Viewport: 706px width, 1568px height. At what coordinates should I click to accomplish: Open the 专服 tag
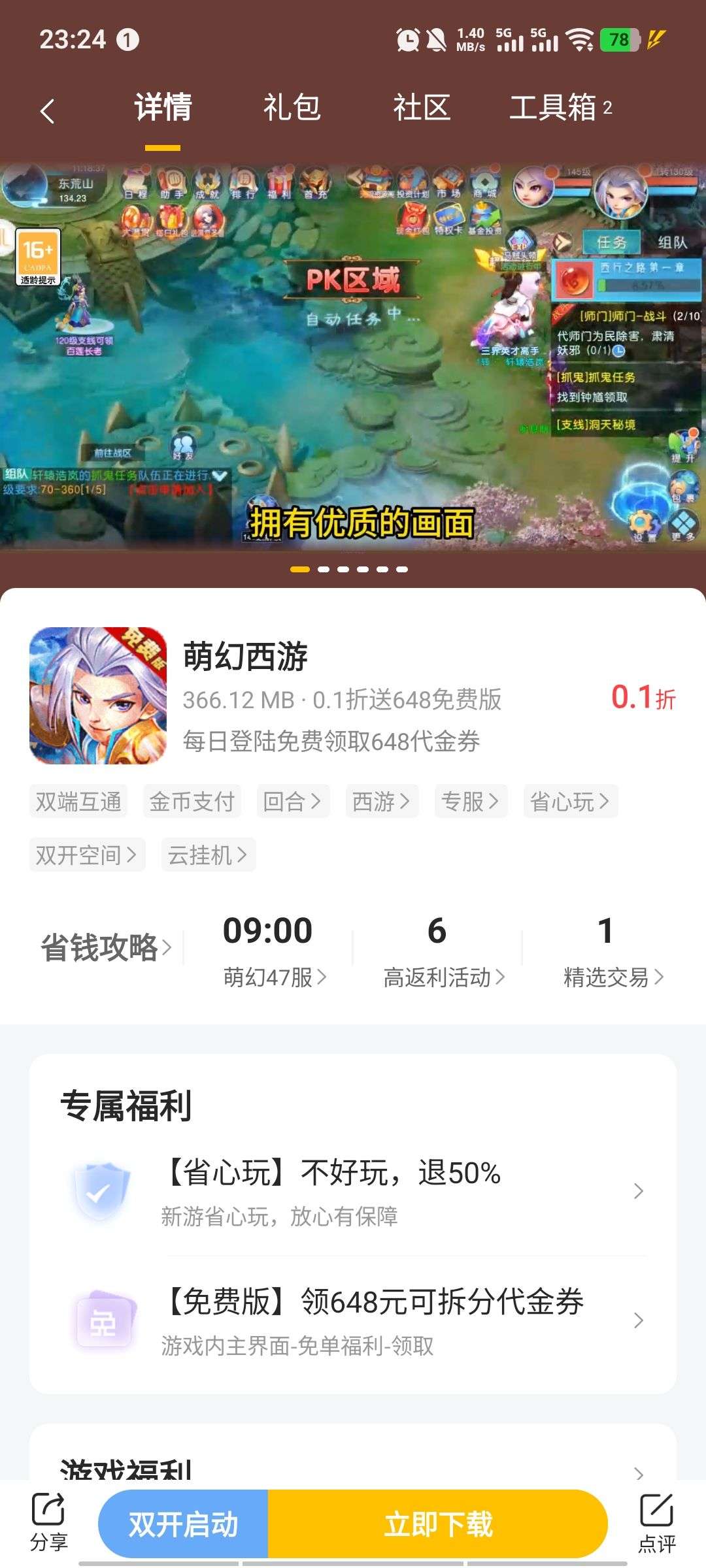[471, 801]
